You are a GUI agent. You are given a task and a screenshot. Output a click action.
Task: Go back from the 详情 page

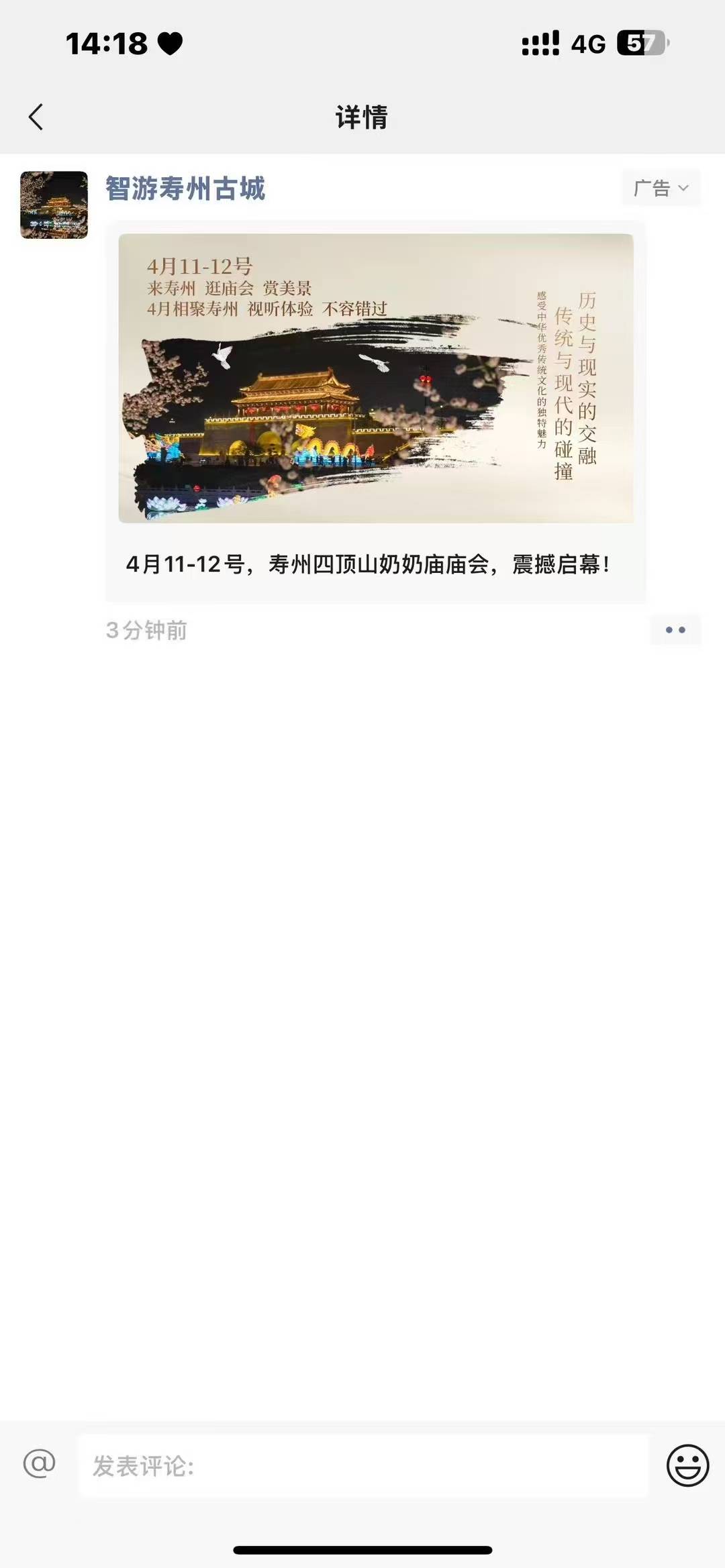tap(36, 117)
